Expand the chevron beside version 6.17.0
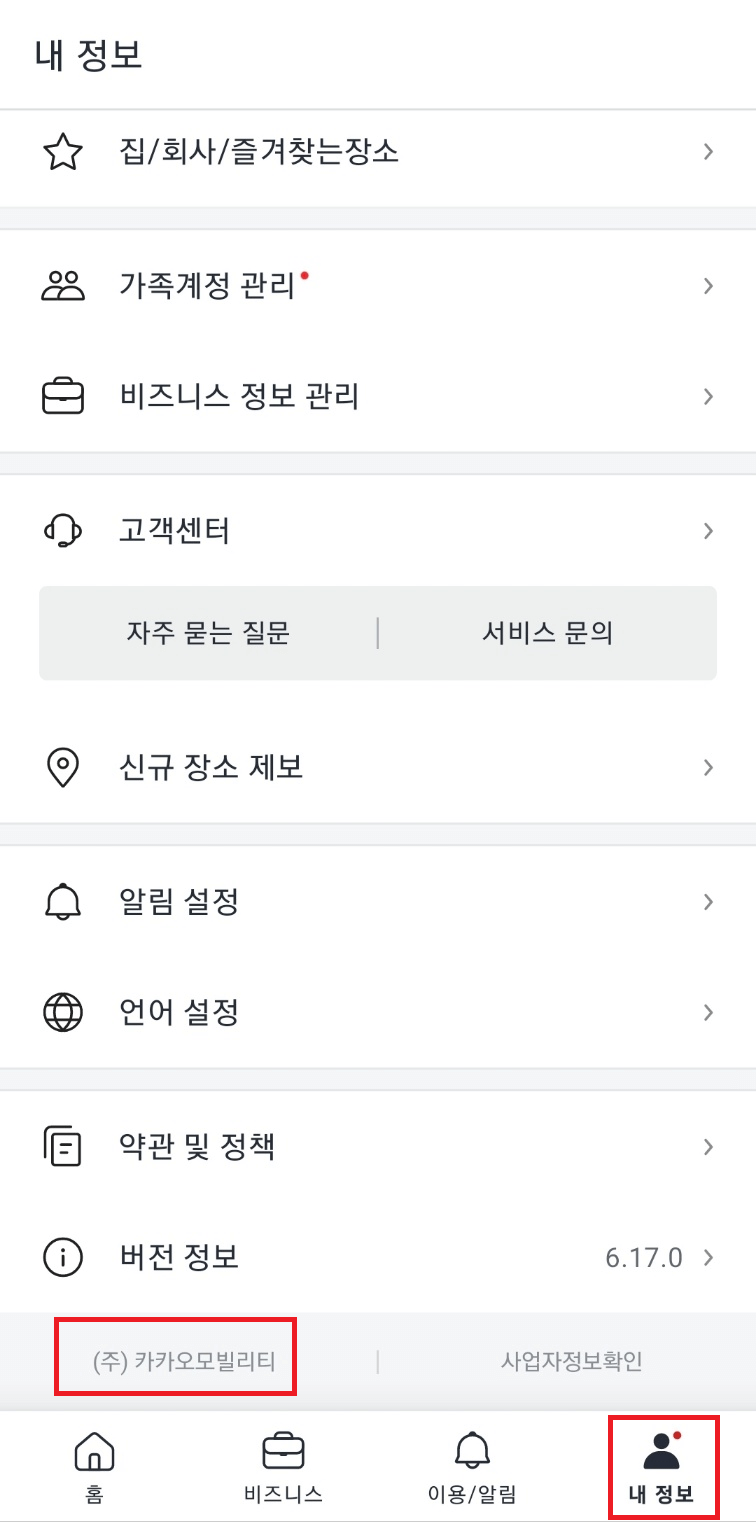Screen dimensions: 756x1522 (x=708, y=1257)
